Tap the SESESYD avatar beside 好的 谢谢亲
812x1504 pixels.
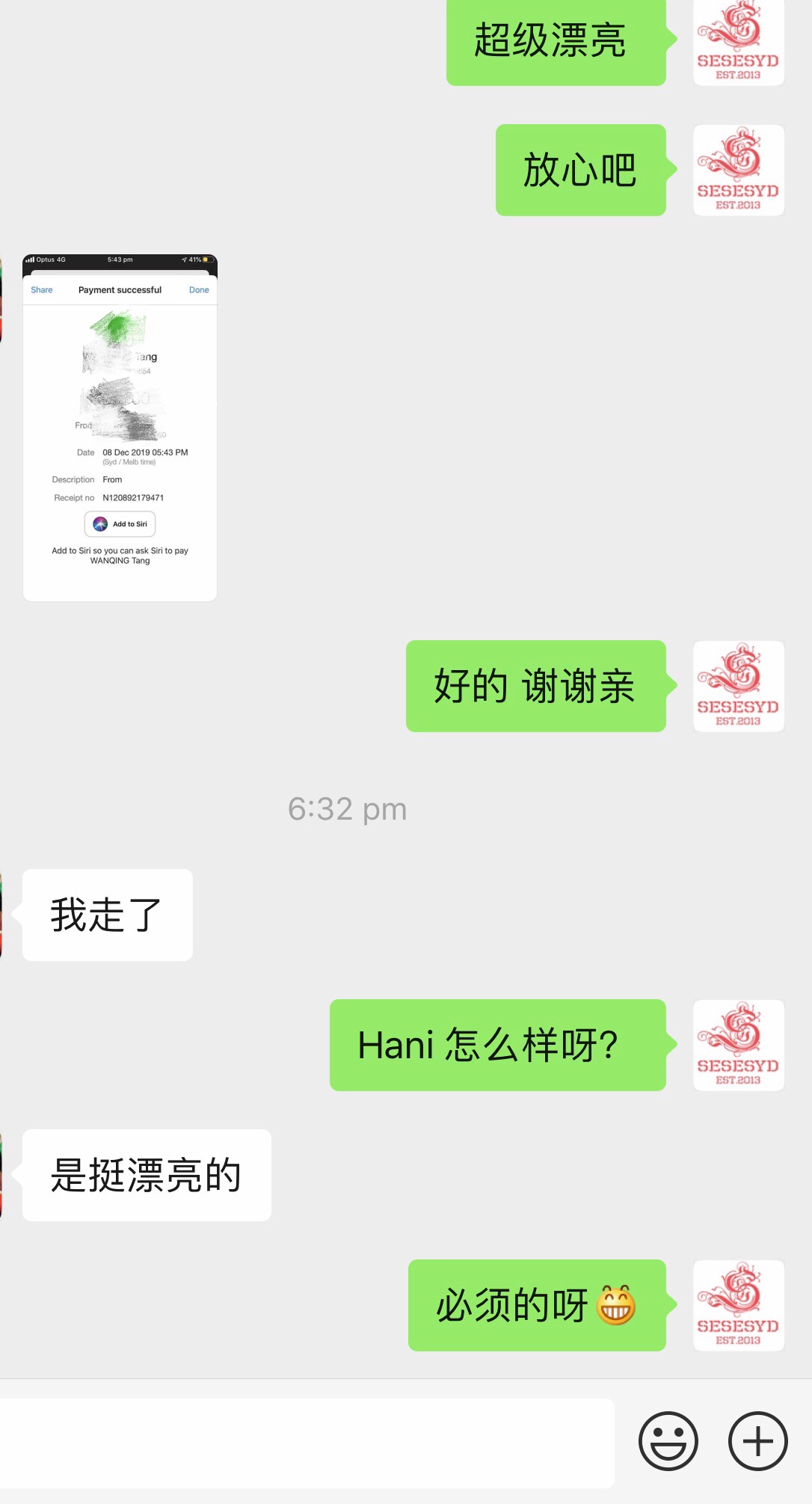point(738,686)
